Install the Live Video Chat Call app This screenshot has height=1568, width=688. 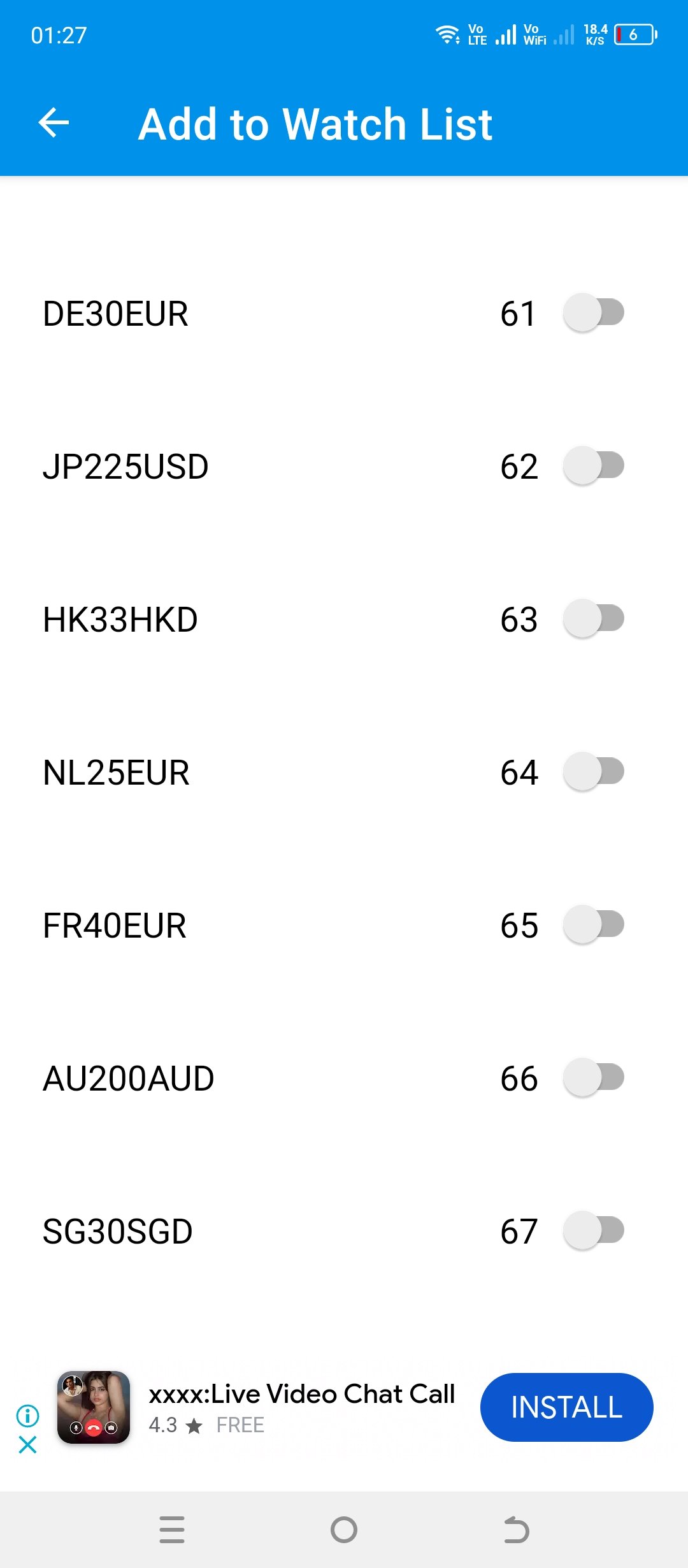566,1407
